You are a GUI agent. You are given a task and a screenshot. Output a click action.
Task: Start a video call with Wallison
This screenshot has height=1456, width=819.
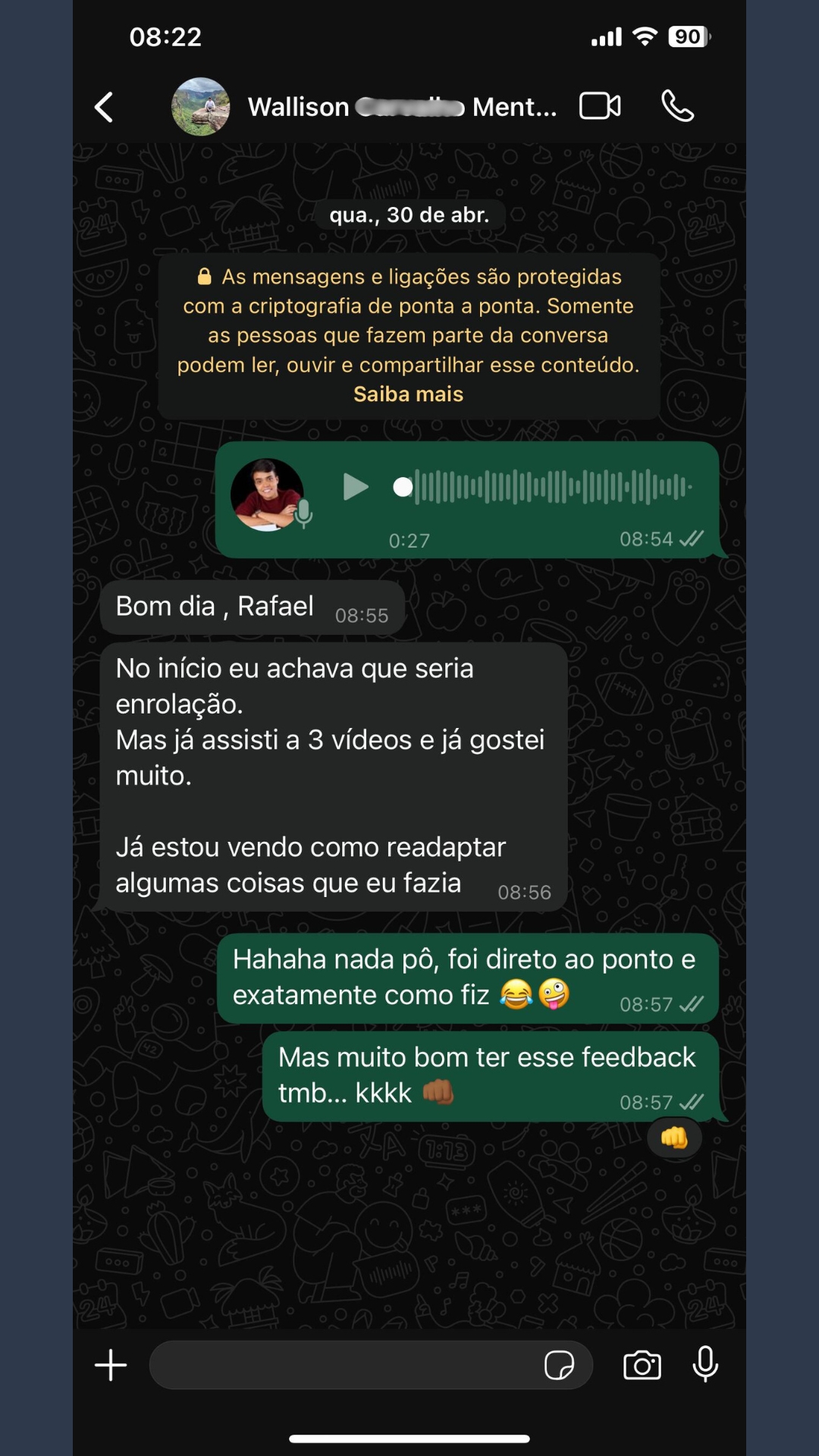[600, 106]
